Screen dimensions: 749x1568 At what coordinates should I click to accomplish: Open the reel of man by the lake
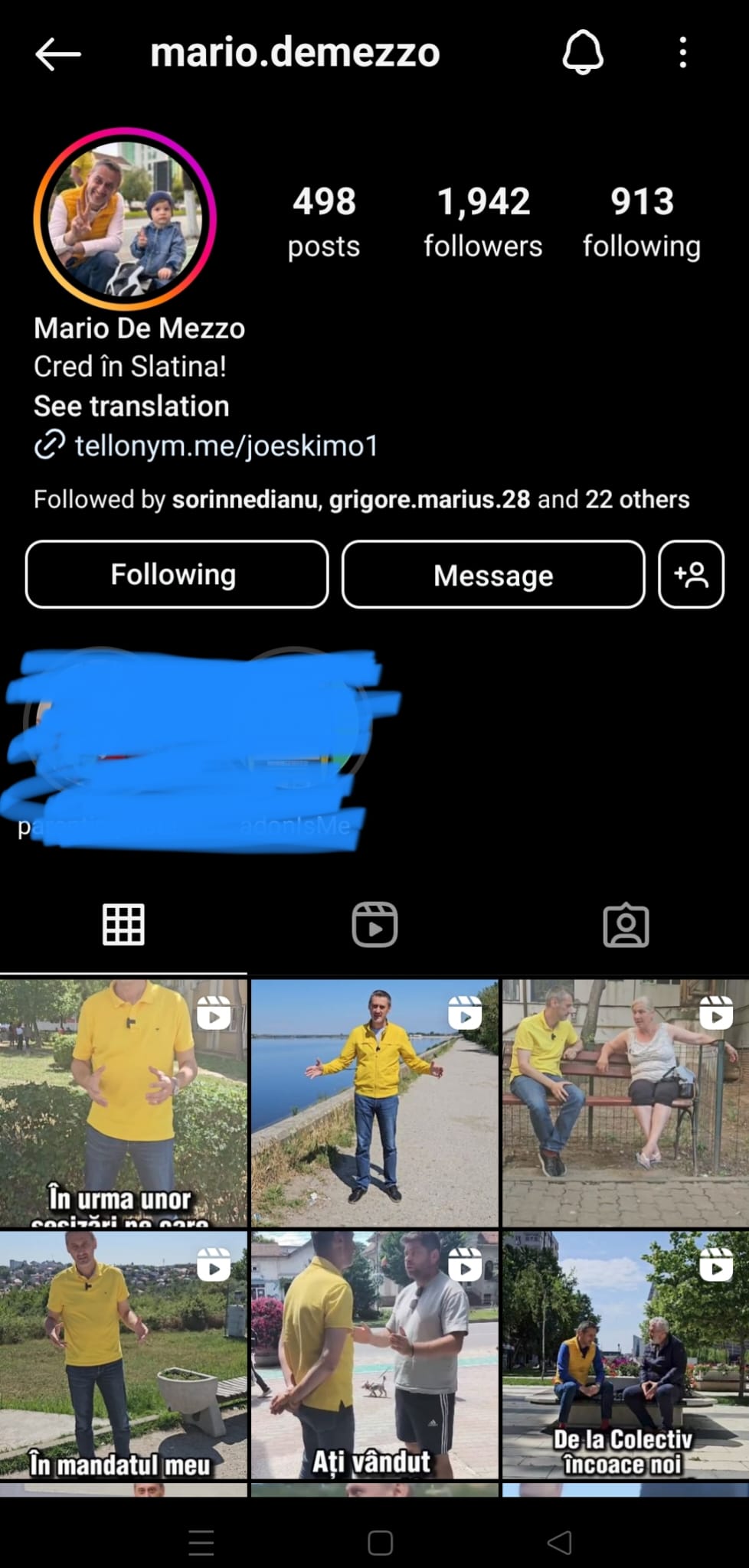[x=374, y=1102]
